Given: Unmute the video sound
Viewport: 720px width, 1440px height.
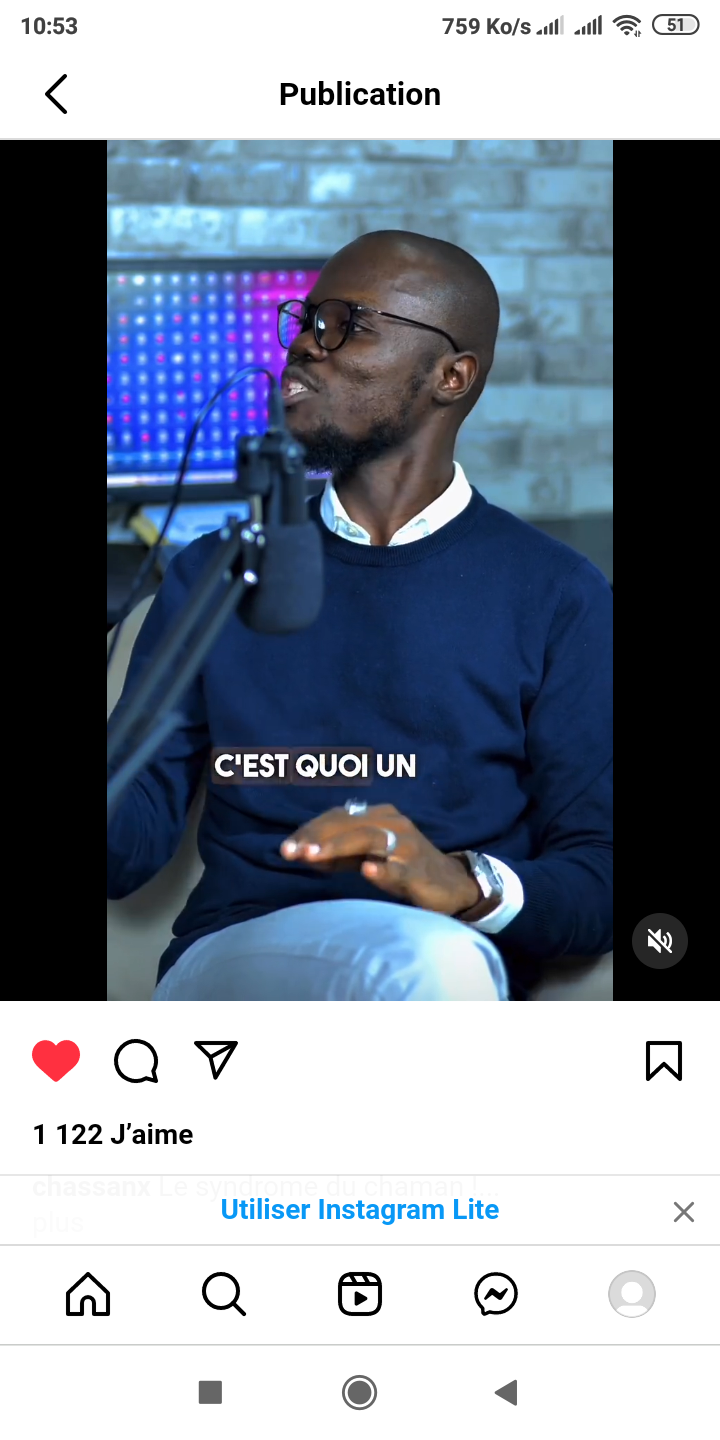Looking at the screenshot, I should pyautogui.click(x=660, y=941).
